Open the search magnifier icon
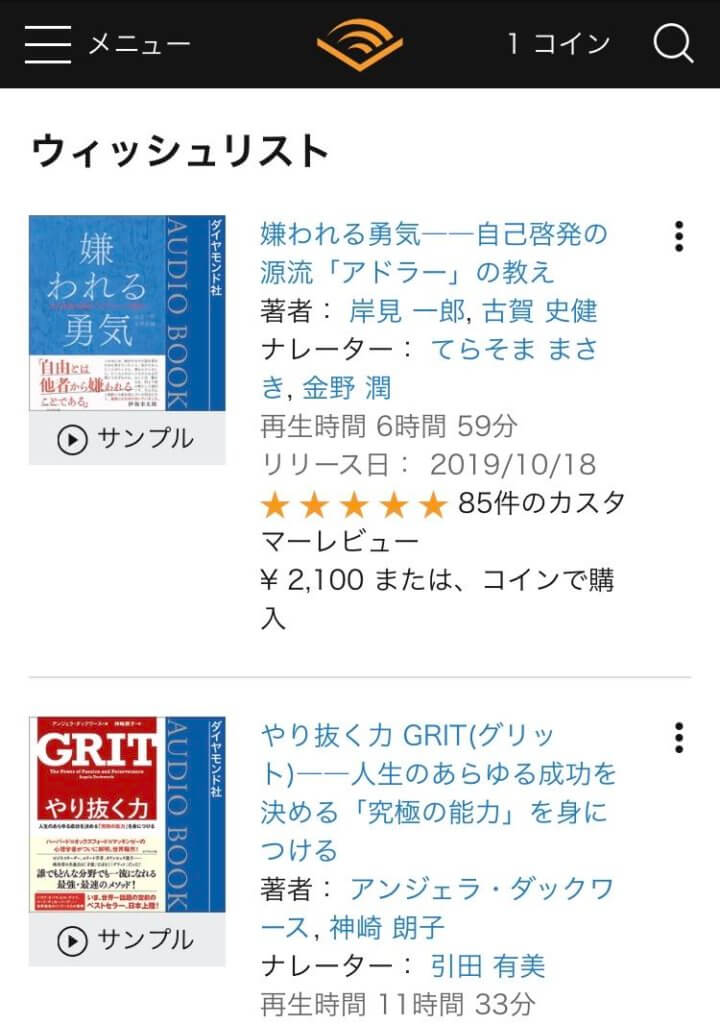 click(x=673, y=45)
